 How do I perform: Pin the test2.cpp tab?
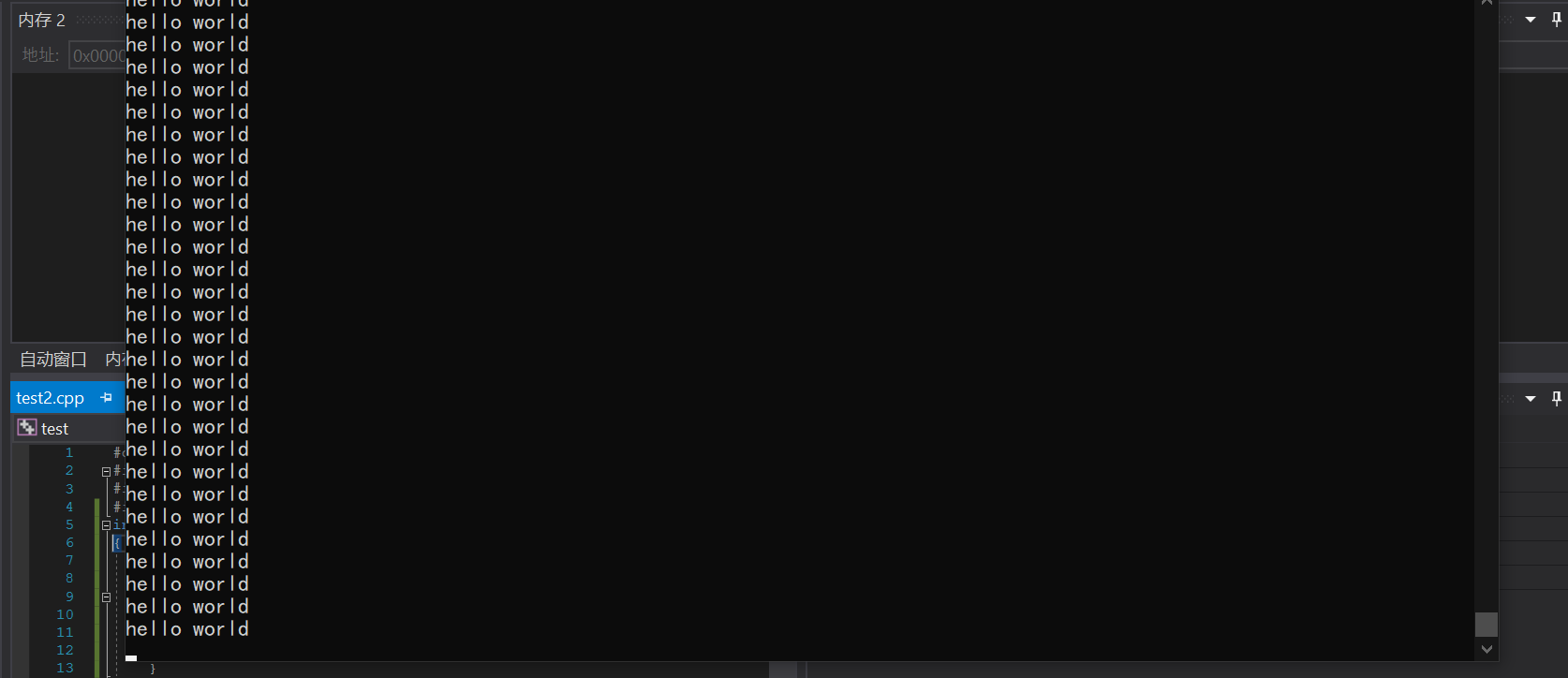[106, 398]
